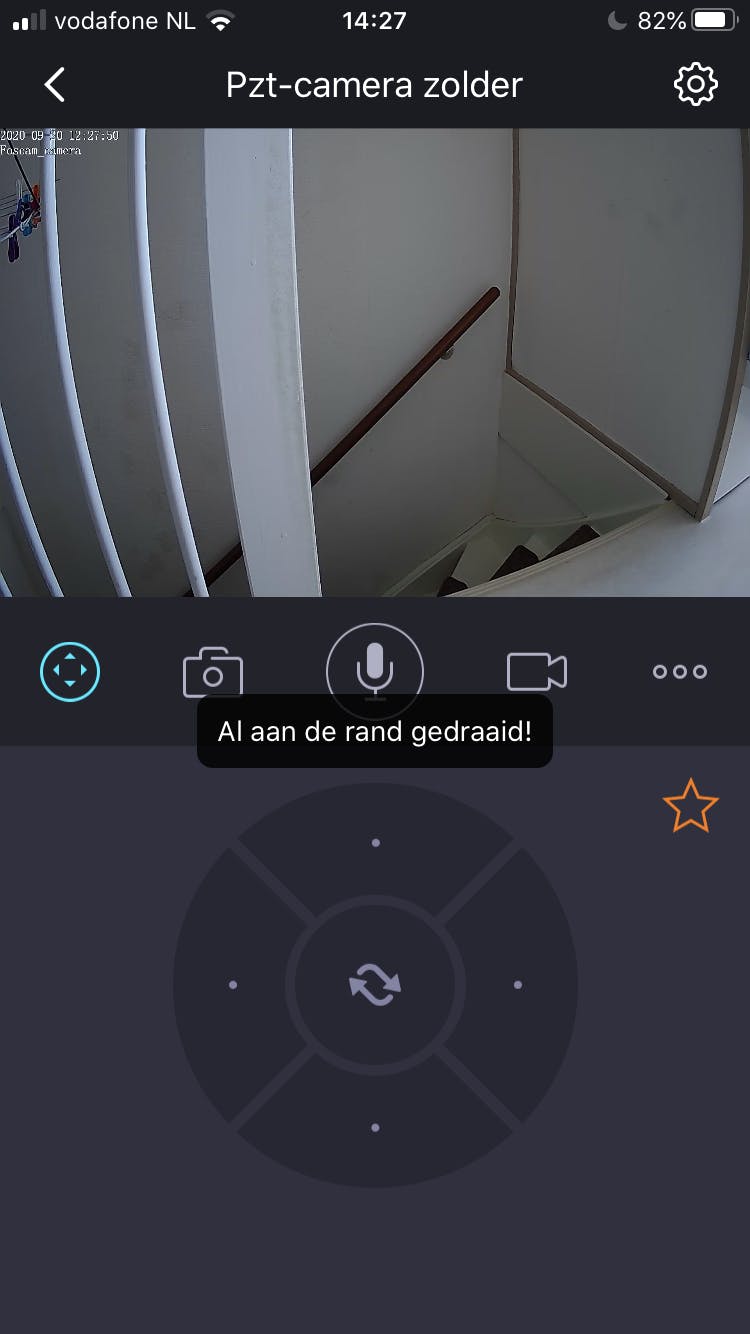Tap the orange star favorite icon
This screenshot has width=750, height=1334.
690,807
